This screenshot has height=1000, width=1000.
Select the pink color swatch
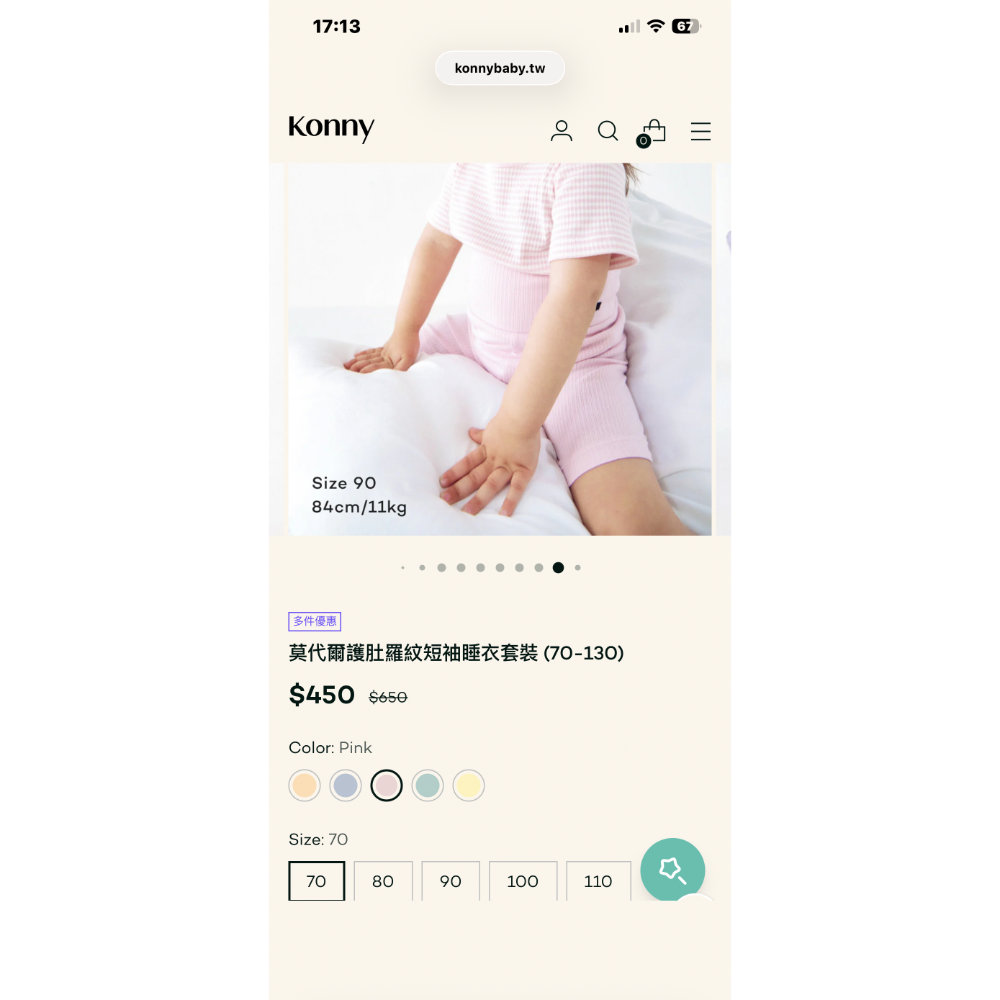[x=386, y=786]
